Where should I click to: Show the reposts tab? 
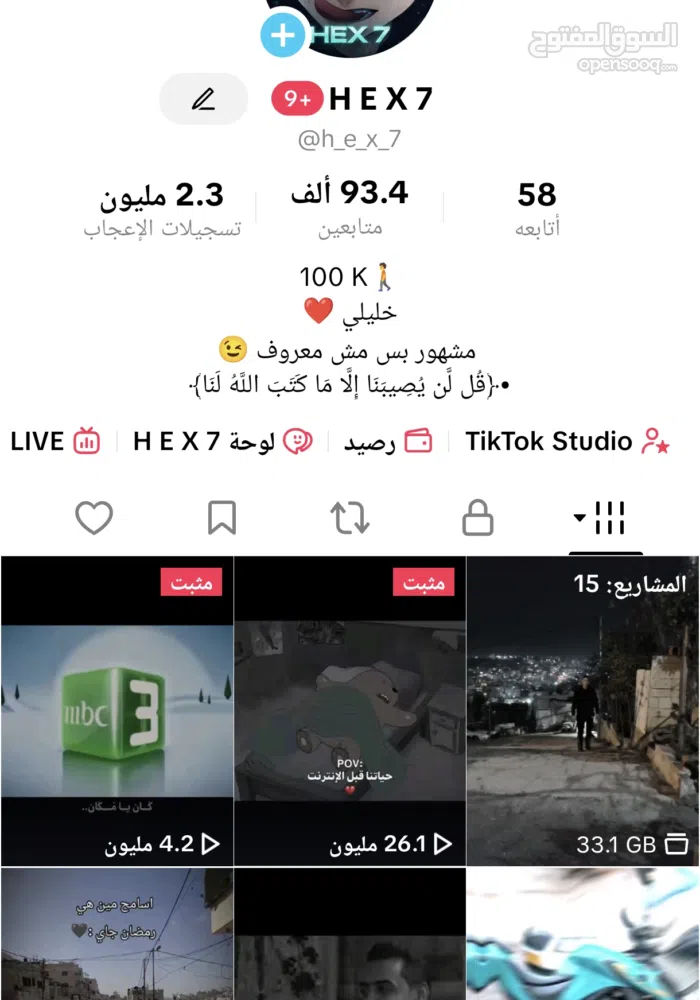[350, 518]
